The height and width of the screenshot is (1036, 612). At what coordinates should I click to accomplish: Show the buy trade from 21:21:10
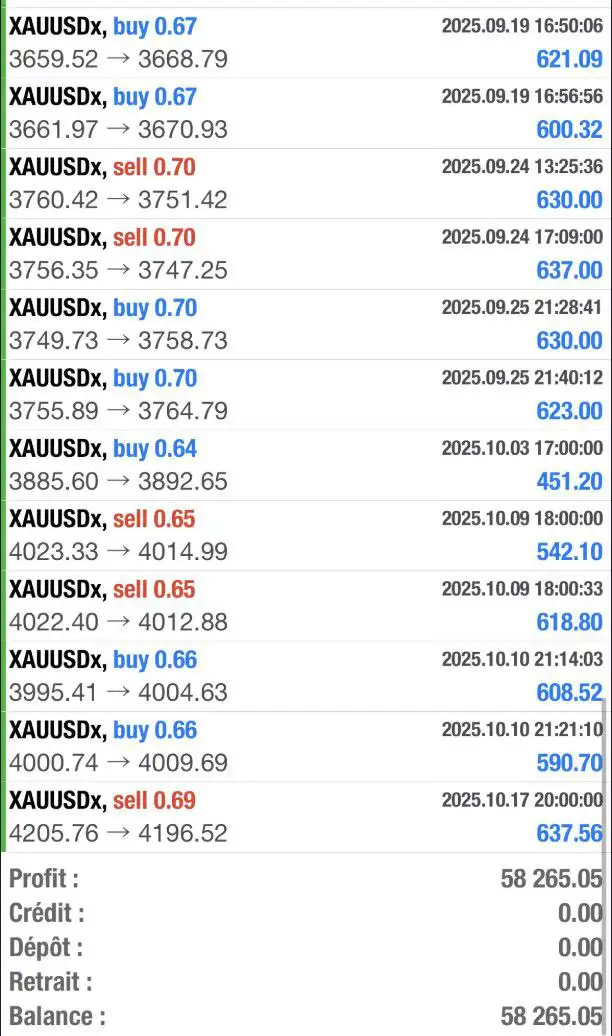(306, 746)
